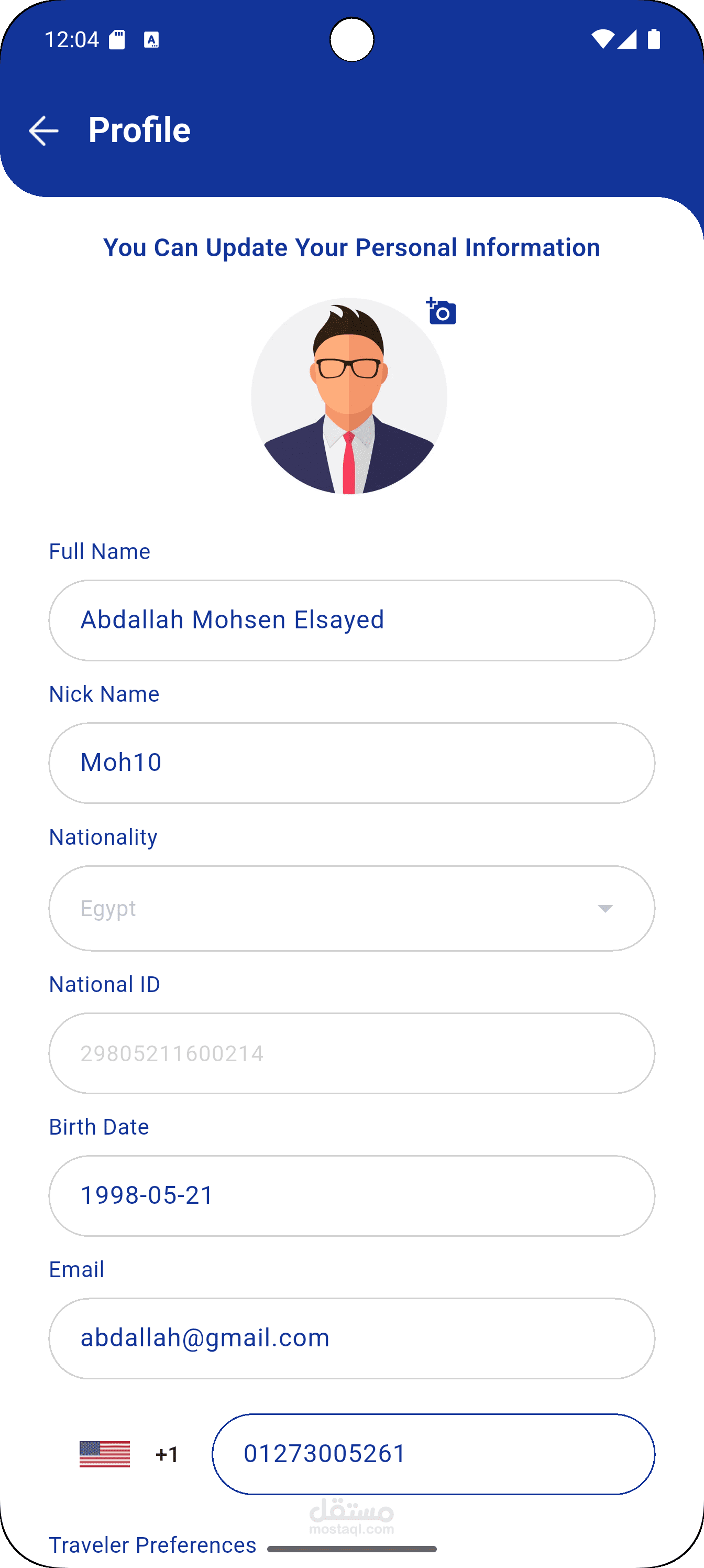Edit the Nick Name field
The height and width of the screenshot is (1568, 704).
[x=351, y=763]
